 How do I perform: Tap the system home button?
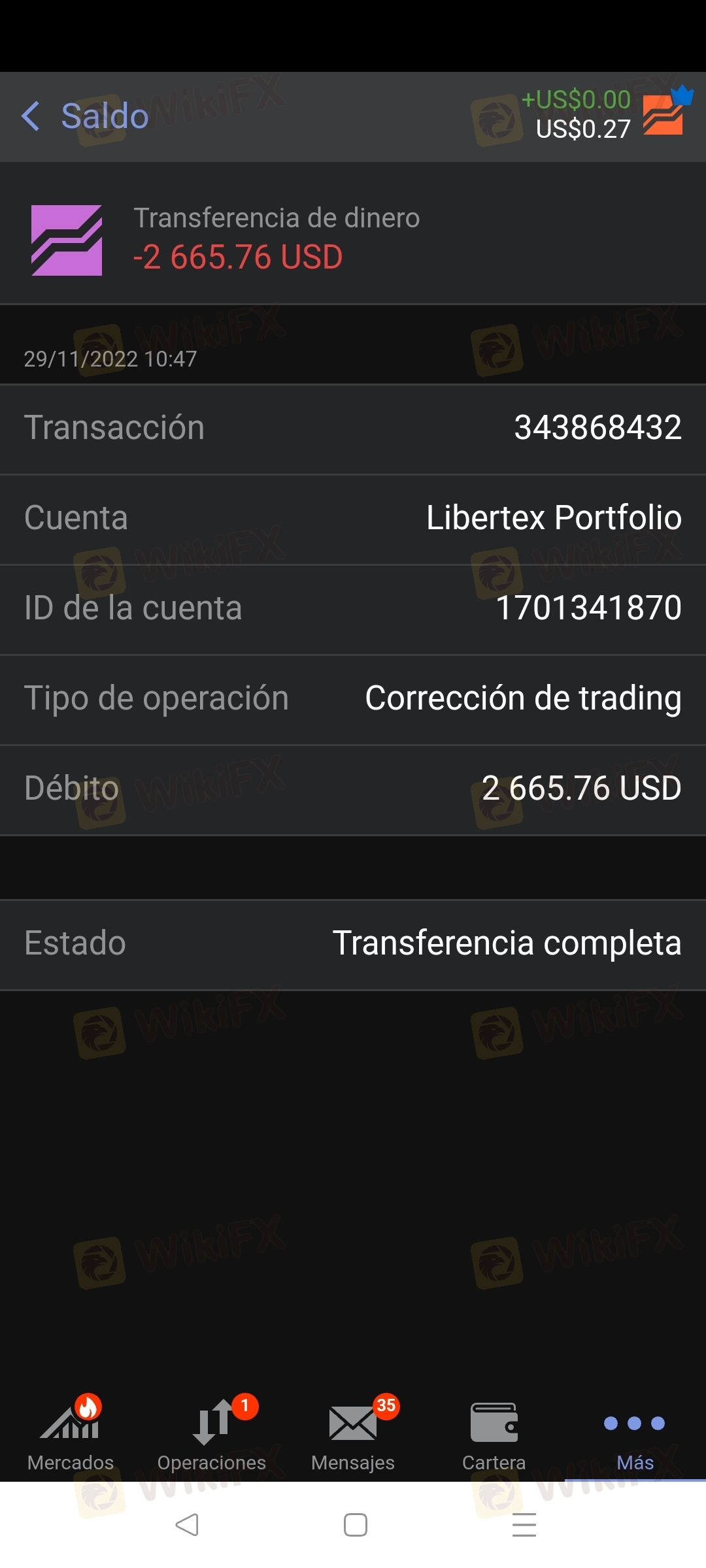pos(355,1525)
